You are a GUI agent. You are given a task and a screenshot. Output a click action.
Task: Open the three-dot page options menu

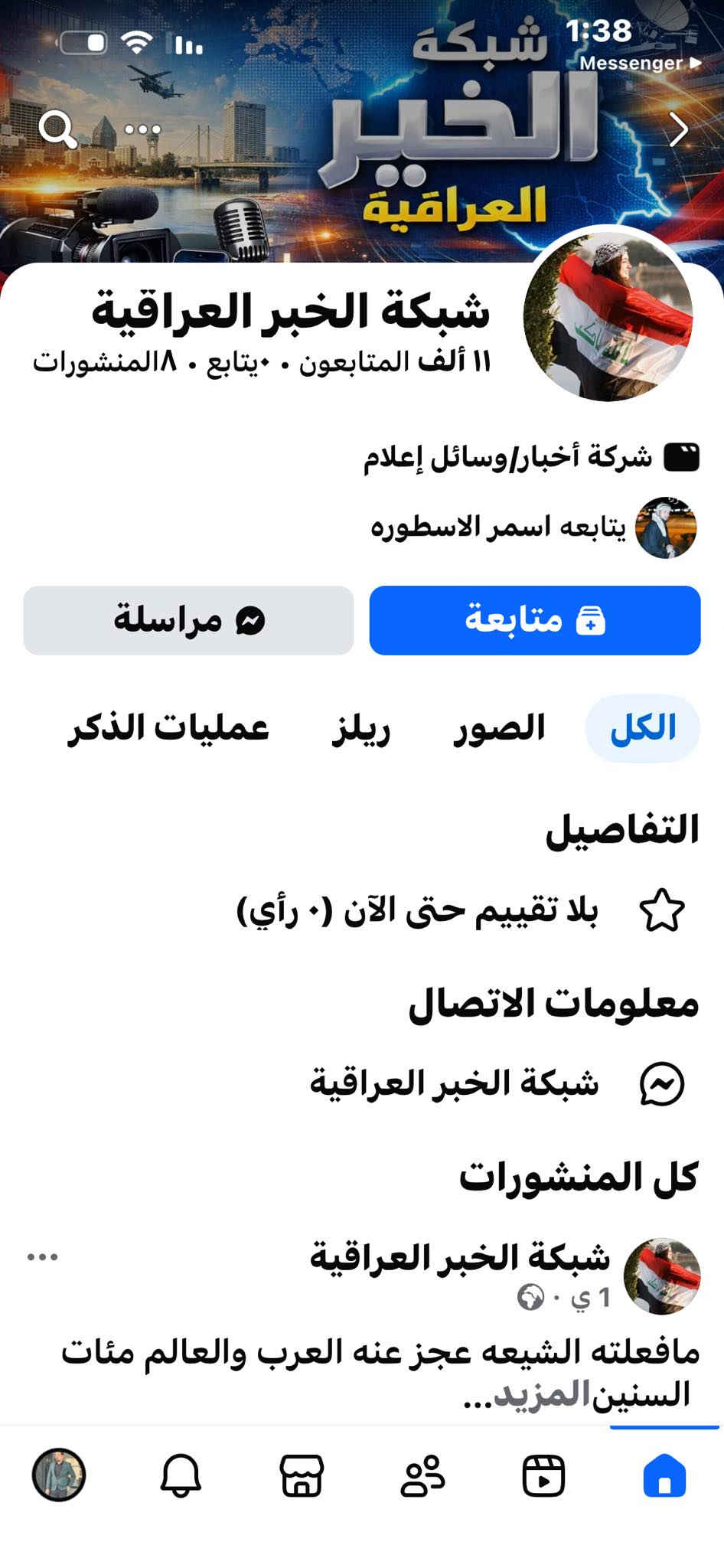pos(142,129)
